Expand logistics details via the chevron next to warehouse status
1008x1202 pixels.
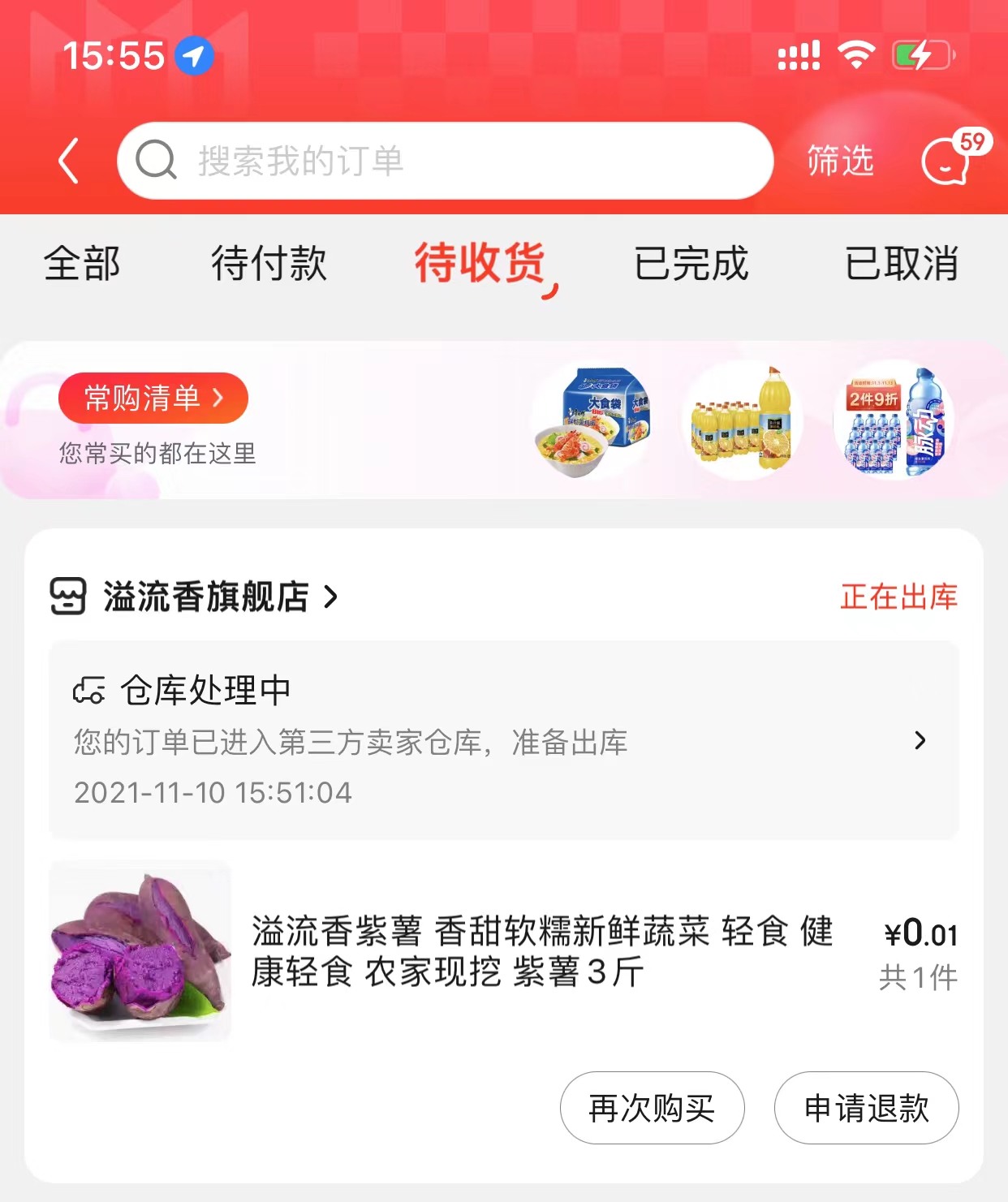(x=920, y=741)
